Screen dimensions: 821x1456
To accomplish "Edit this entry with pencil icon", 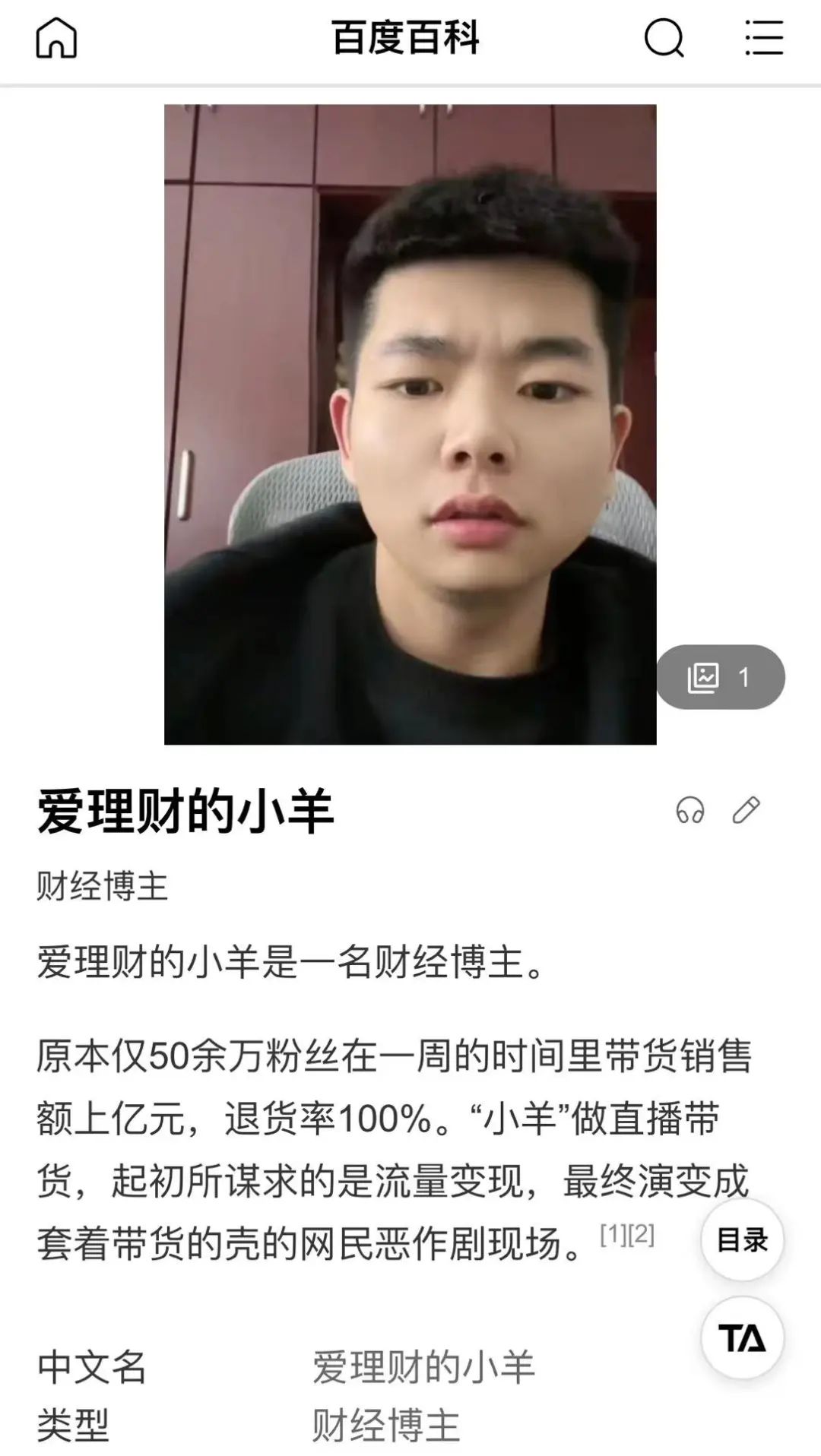I will point(746,810).
